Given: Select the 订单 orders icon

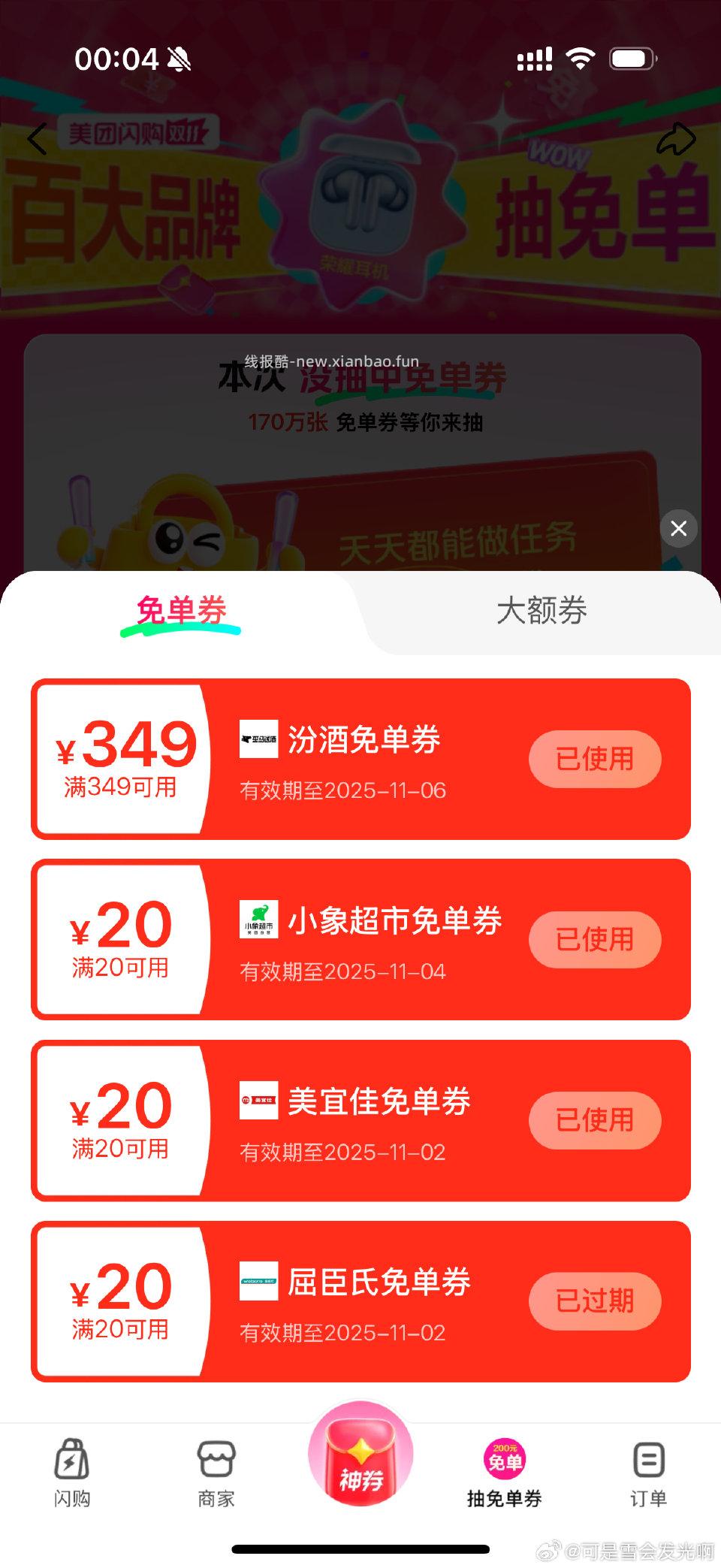Looking at the screenshot, I should (x=649, y=1473).
